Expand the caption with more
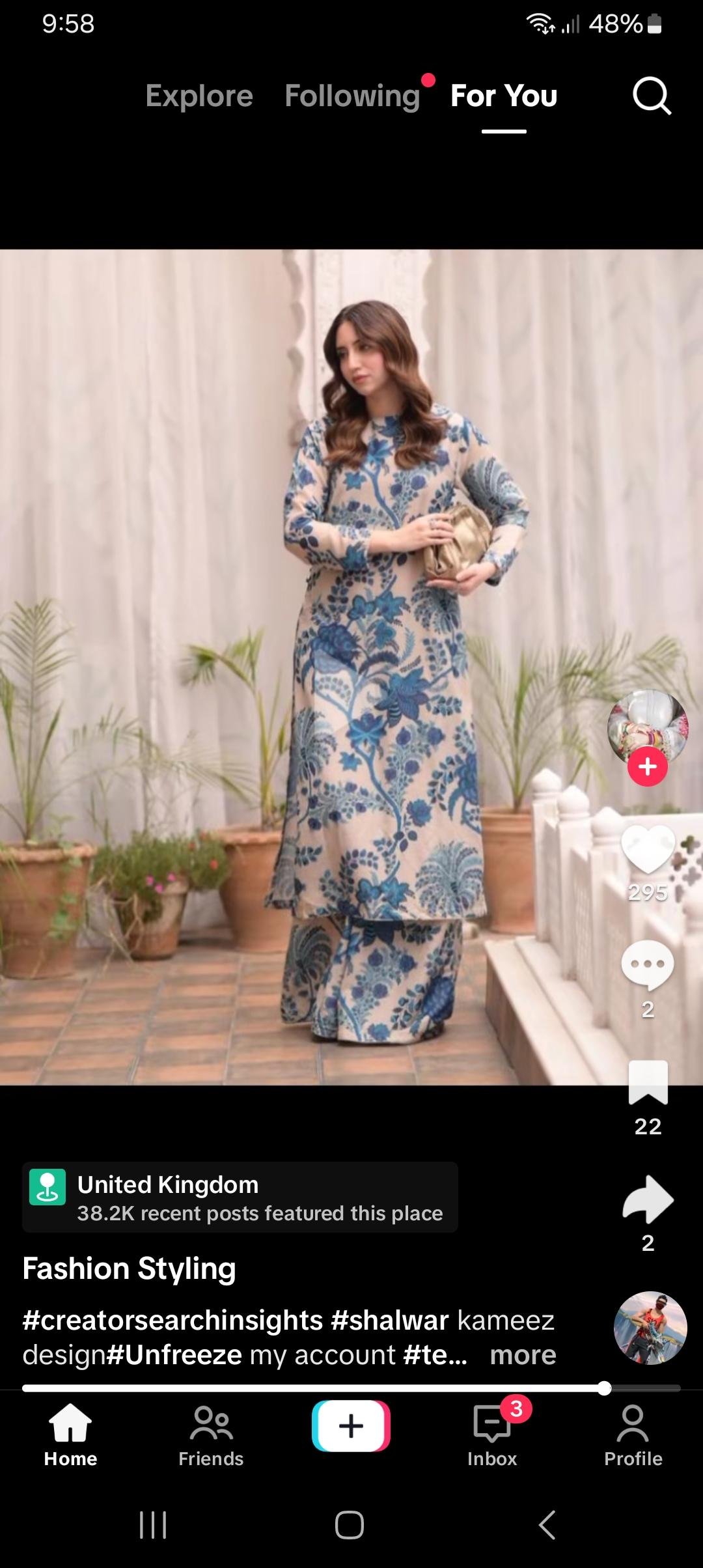This screenshot has width=703, height=1568. pos(523,1355)
